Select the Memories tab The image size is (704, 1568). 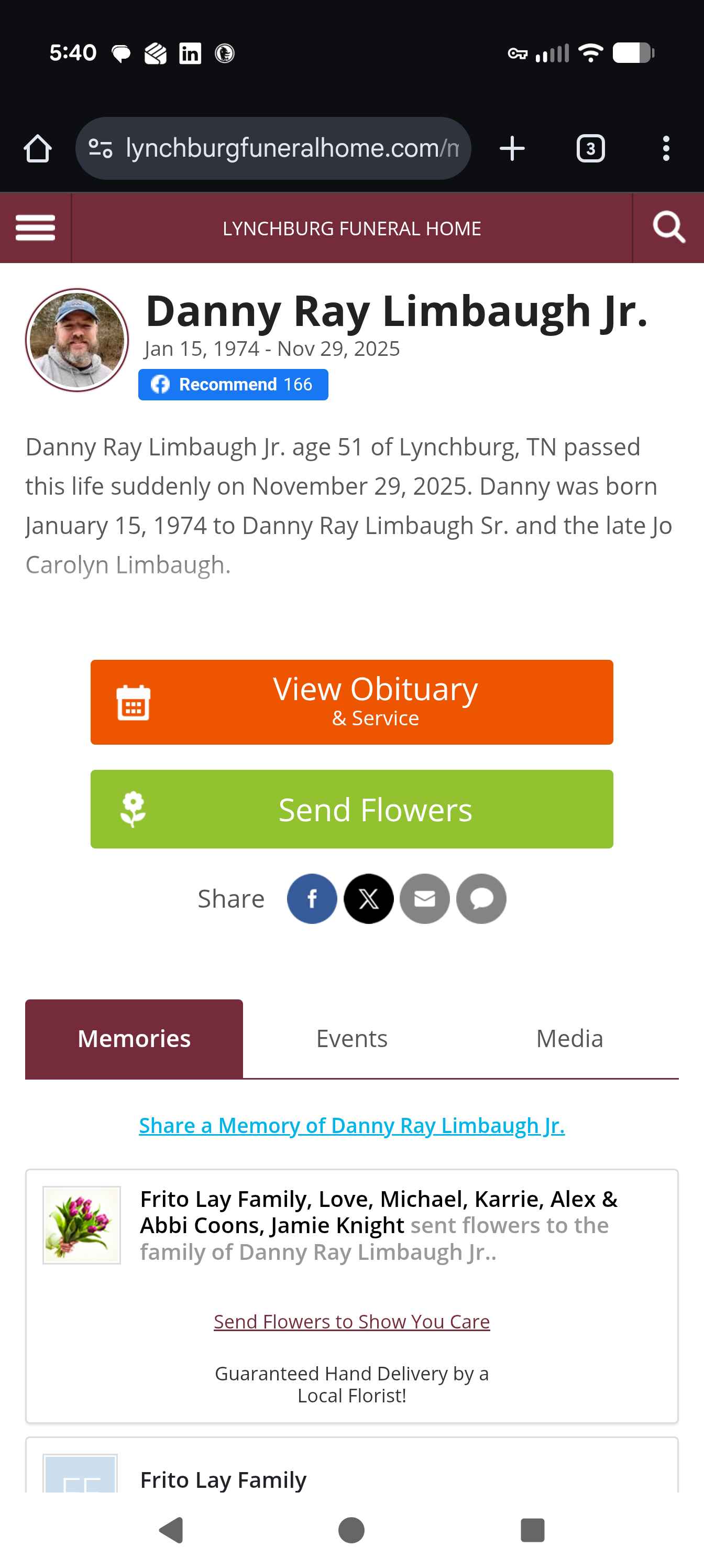[134, 1039]
